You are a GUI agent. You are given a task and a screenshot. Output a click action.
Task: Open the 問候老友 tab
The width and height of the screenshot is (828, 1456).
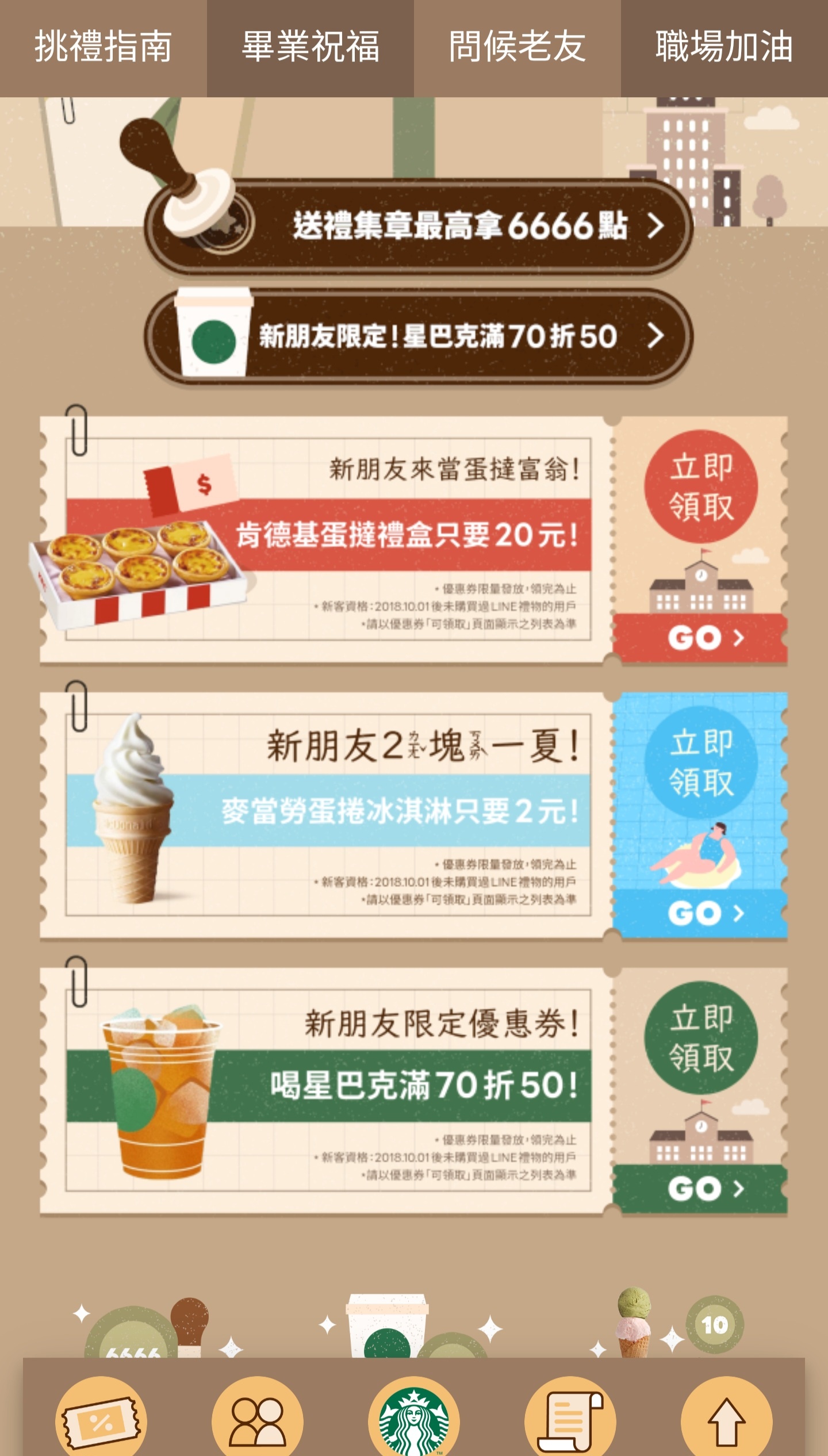coord(517,47)
